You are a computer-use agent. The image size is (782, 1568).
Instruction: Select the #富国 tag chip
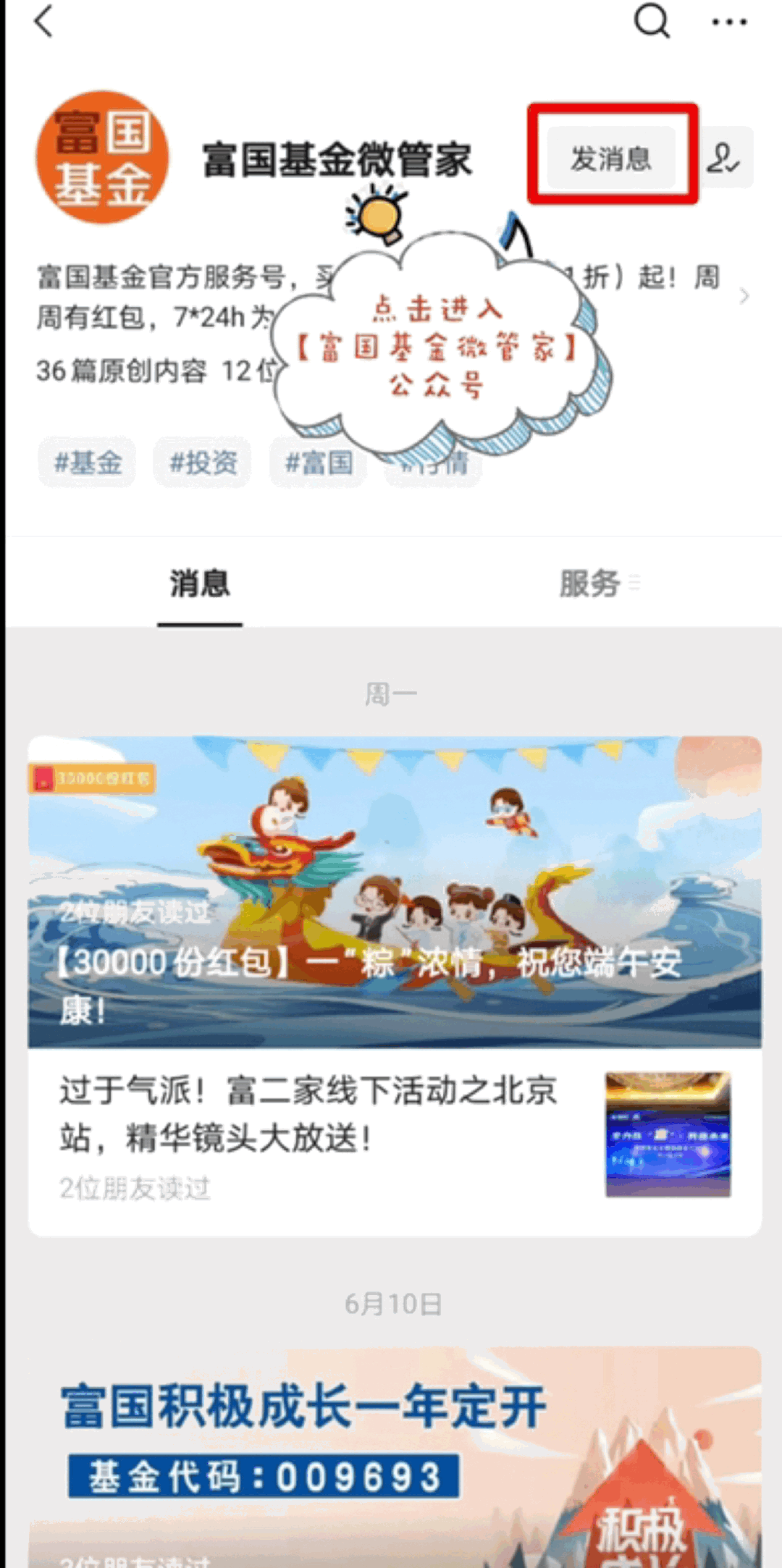click(319, 463)
